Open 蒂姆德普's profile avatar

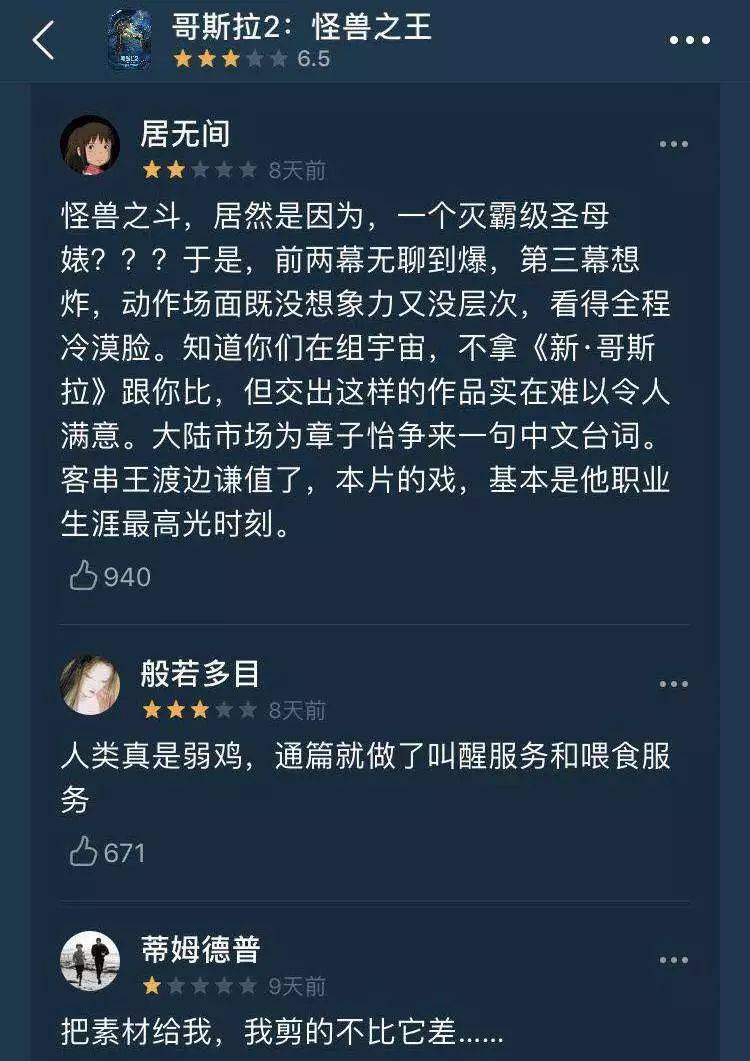click(90, 960)
